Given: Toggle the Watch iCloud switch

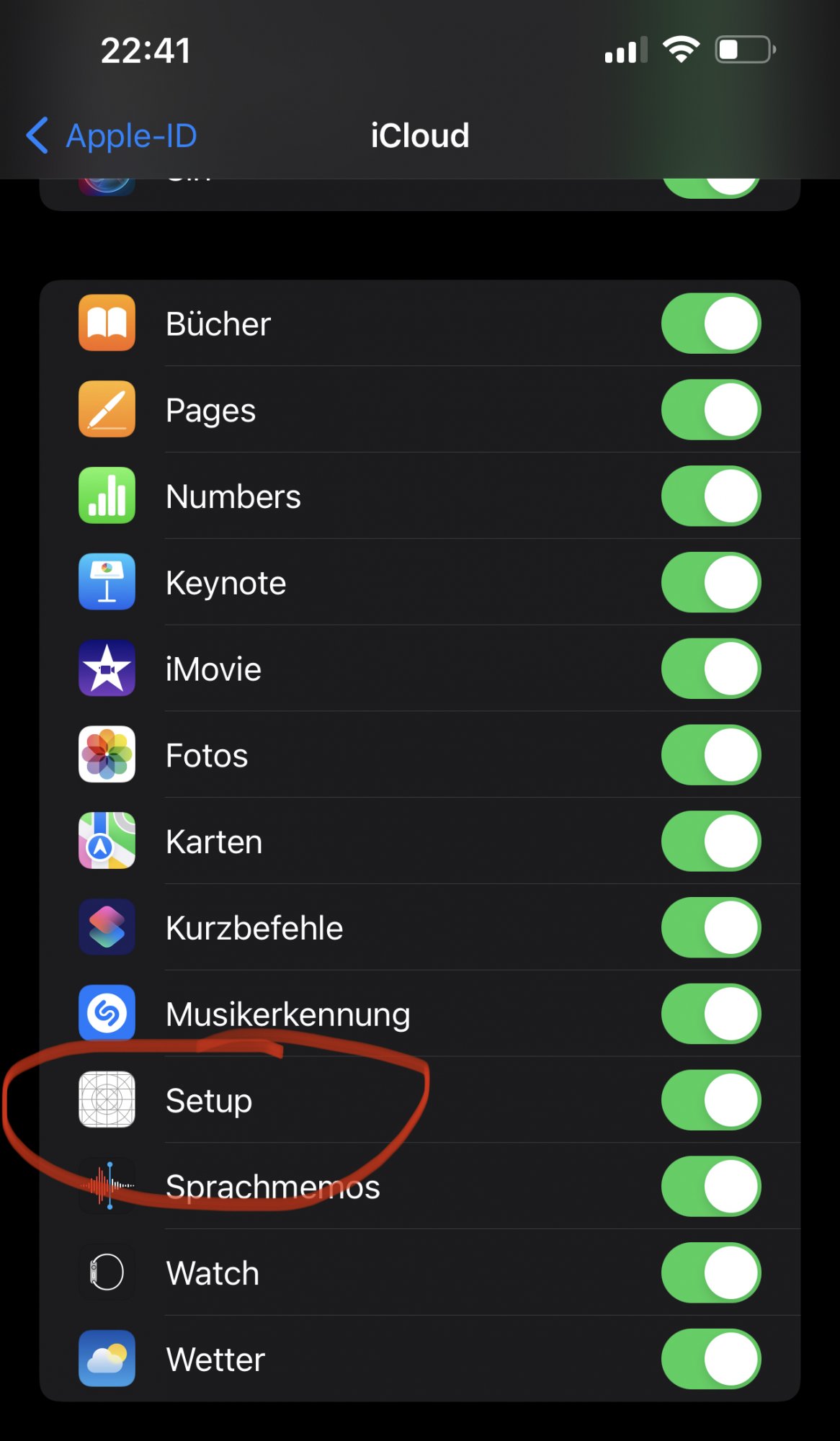Looking at the screenshot, I should (710, 1272).
